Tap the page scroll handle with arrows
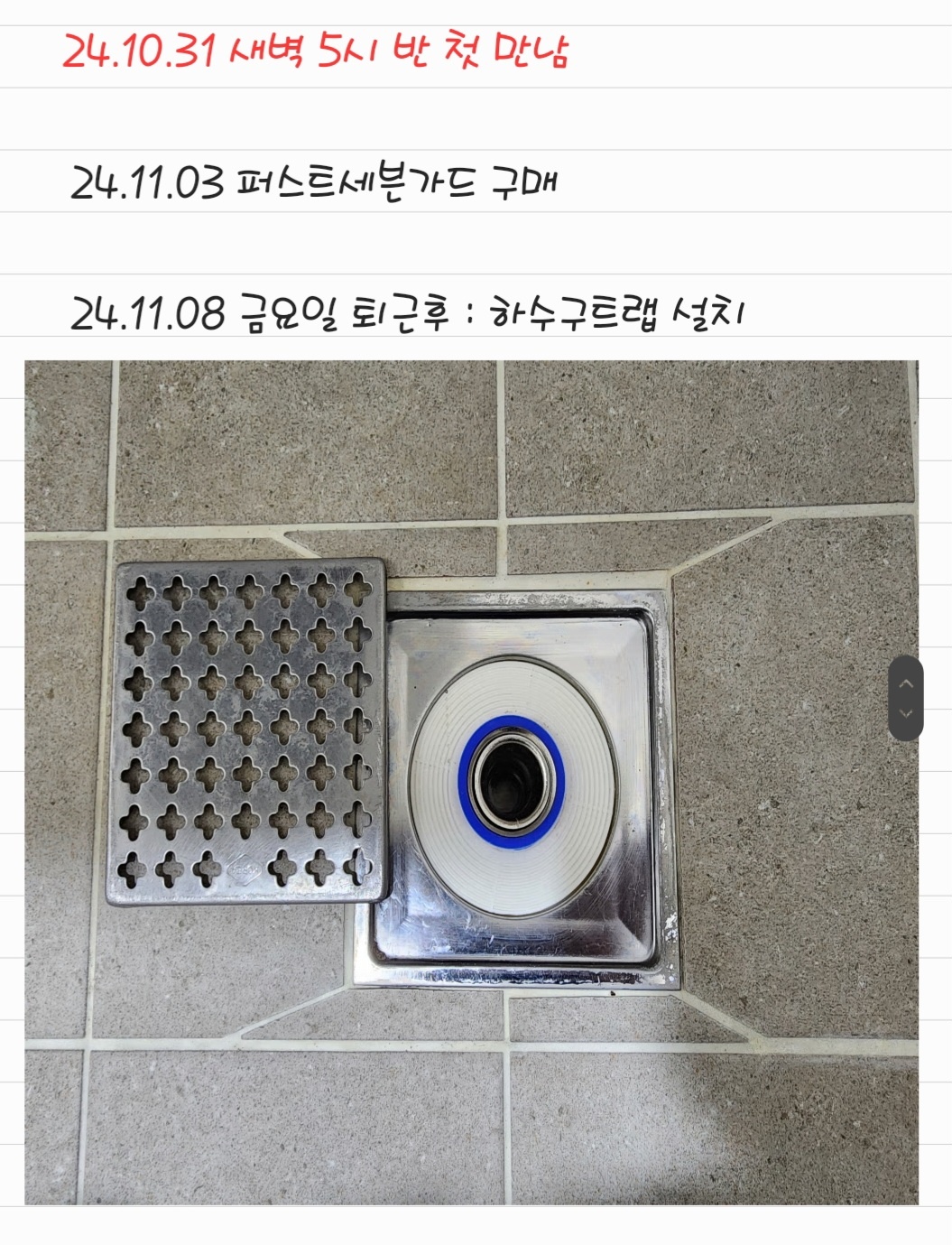 click(x=906, y=698)
